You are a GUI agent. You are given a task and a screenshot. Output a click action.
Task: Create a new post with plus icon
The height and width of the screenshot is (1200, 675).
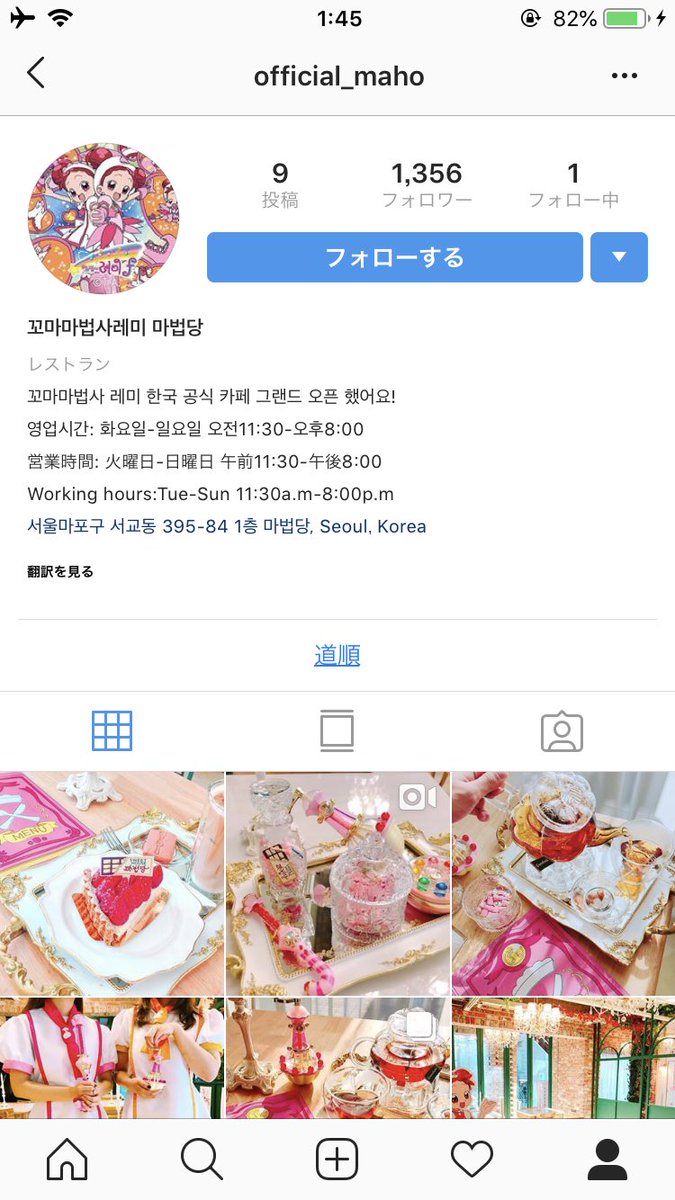pos(337,1159)
